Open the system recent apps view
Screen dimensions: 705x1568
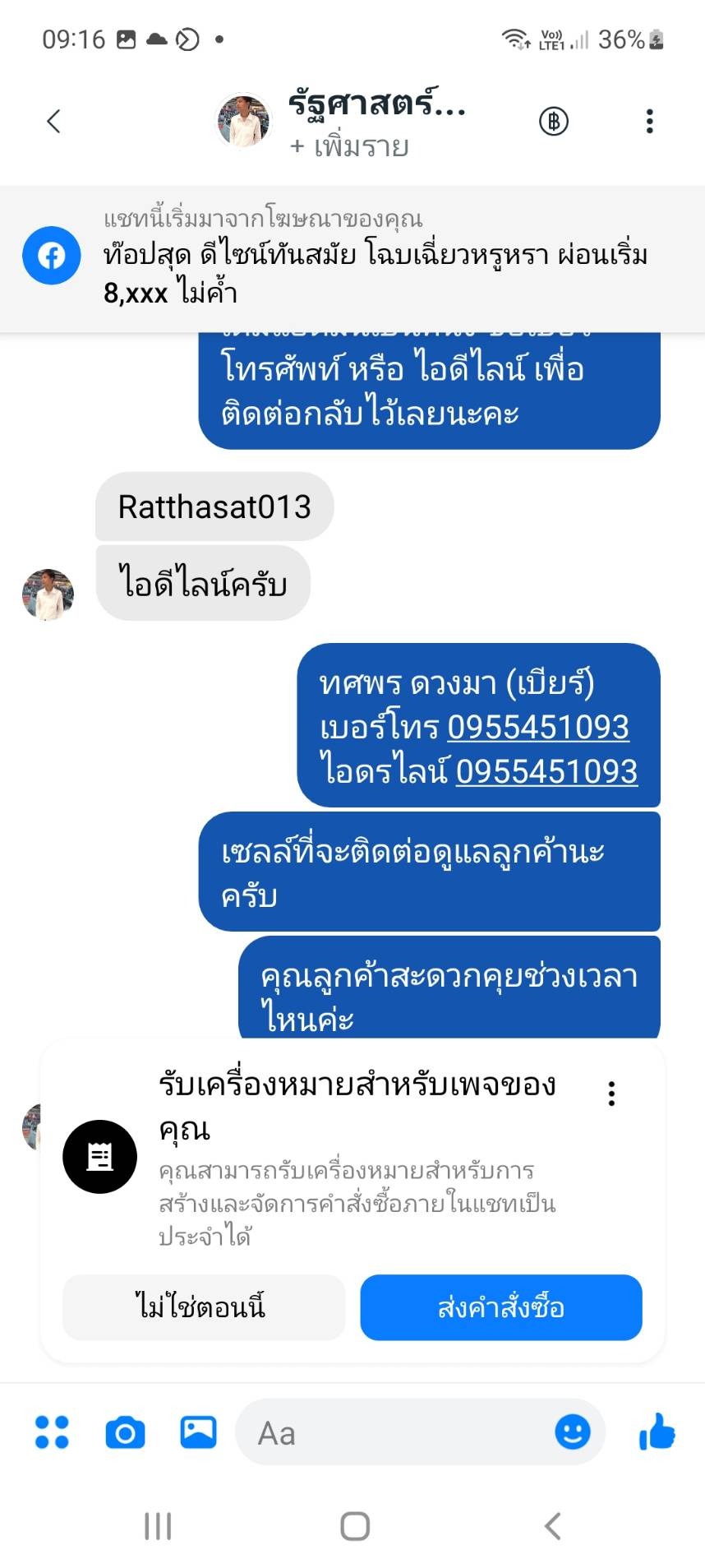tap(158, 1526)
